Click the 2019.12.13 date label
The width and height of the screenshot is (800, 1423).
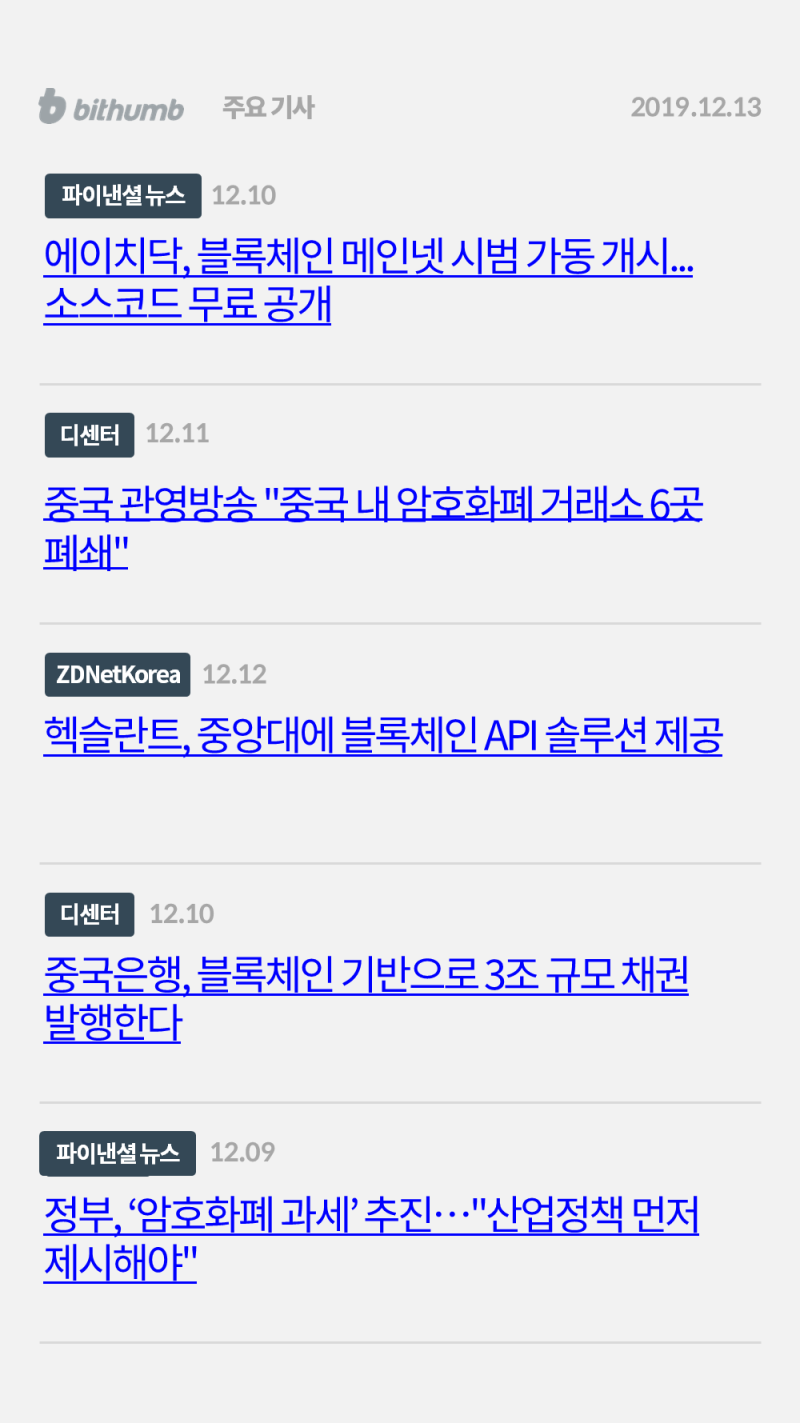coord(695,107)
